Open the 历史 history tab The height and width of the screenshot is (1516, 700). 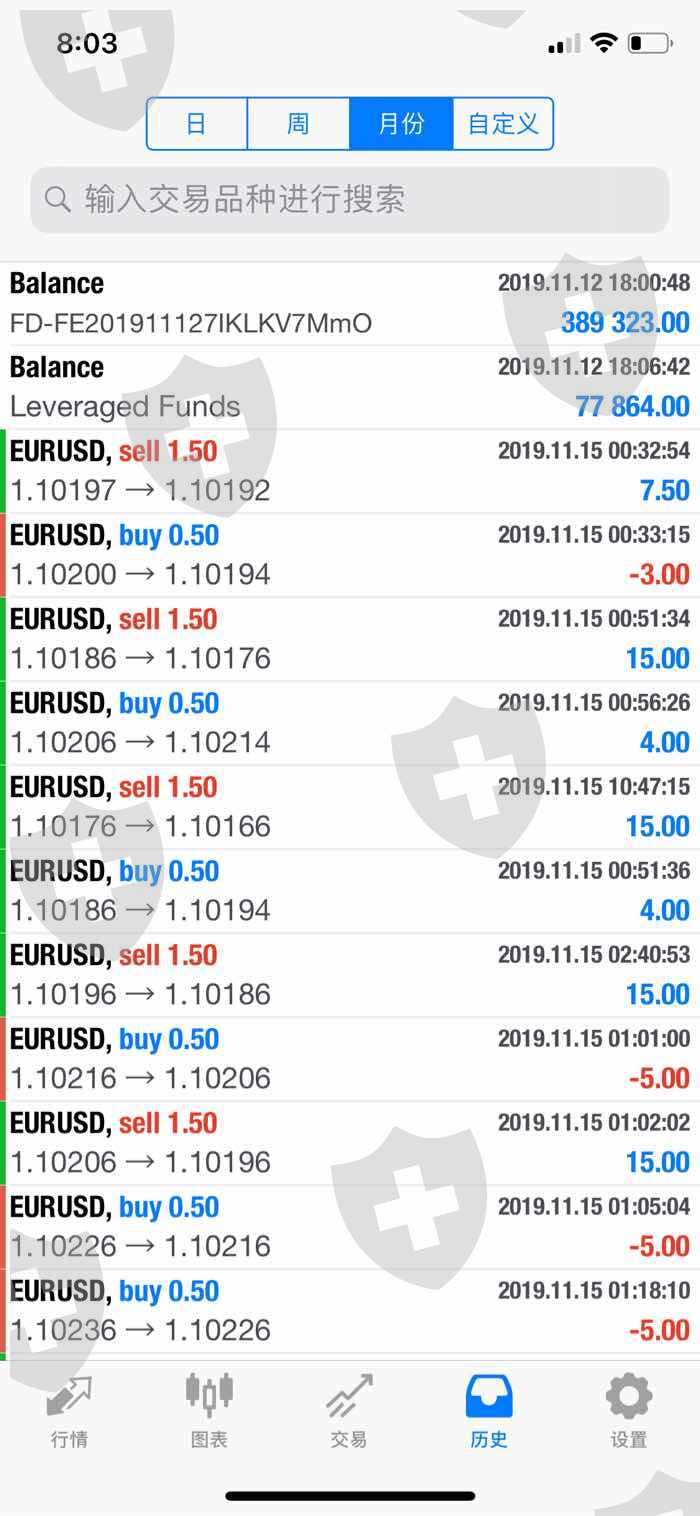[x=489, y=1411]
